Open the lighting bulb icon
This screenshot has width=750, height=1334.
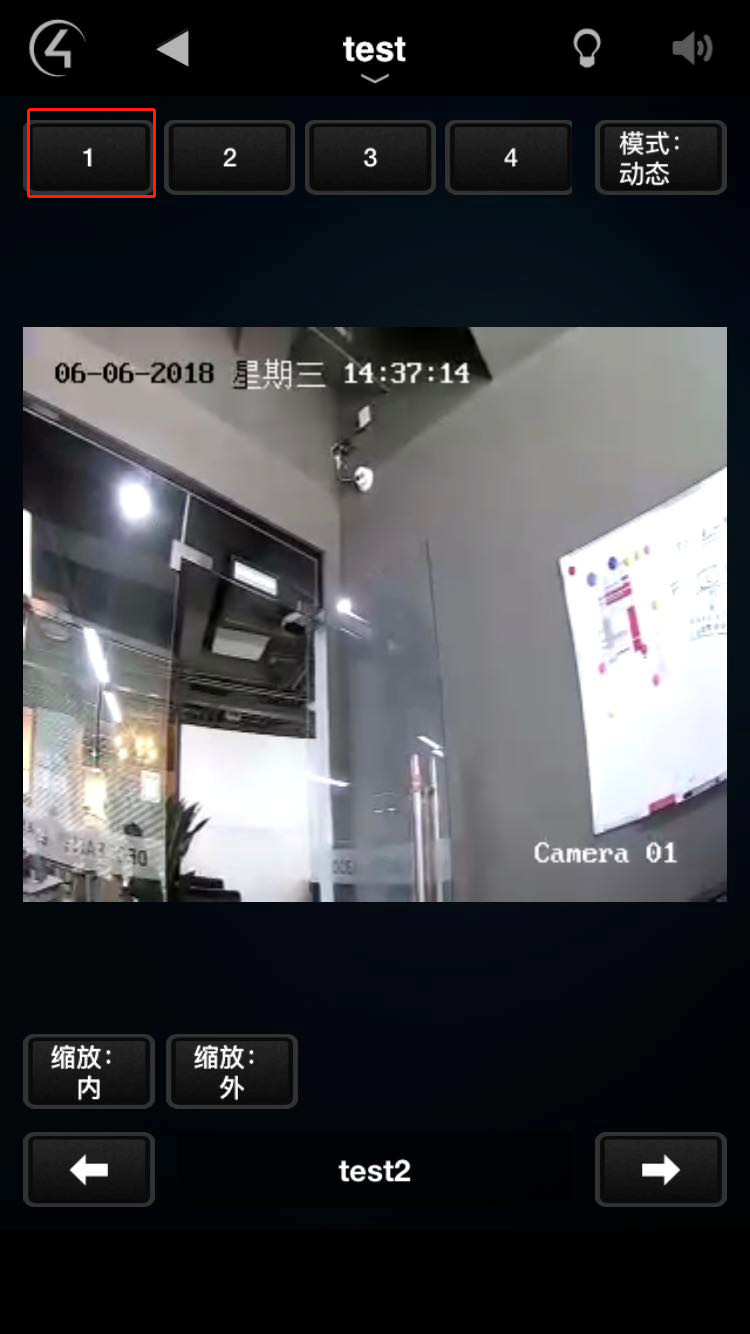(x=586, y=48)
